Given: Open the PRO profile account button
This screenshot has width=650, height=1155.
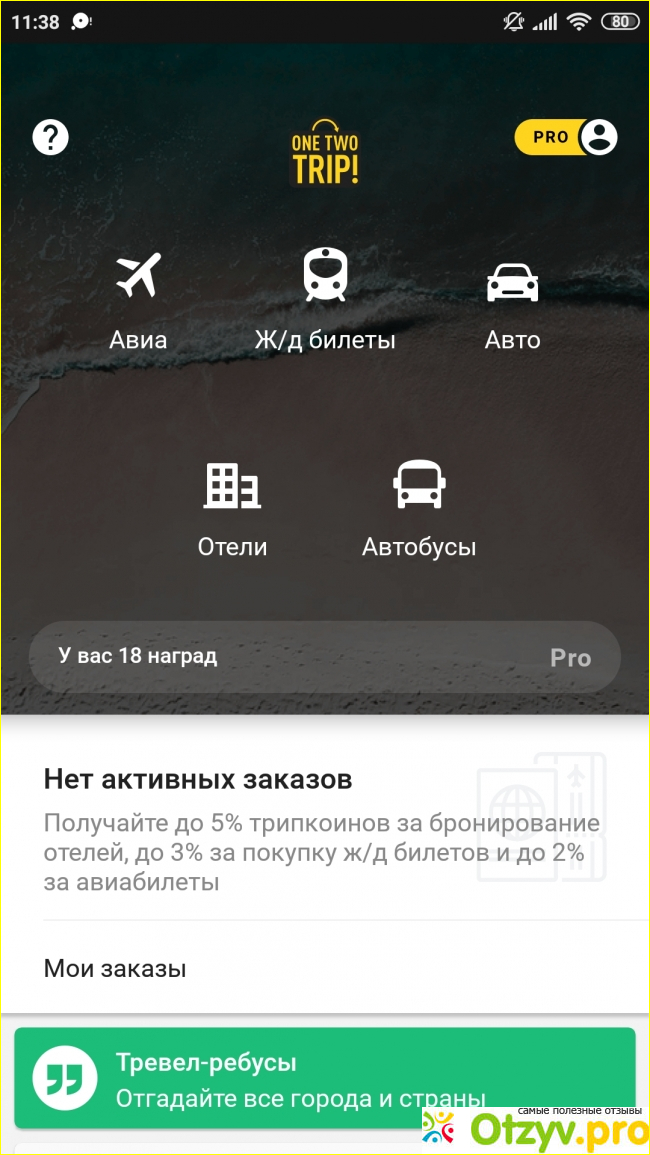Looking at the screenshot, I should (x=567, y=137).
